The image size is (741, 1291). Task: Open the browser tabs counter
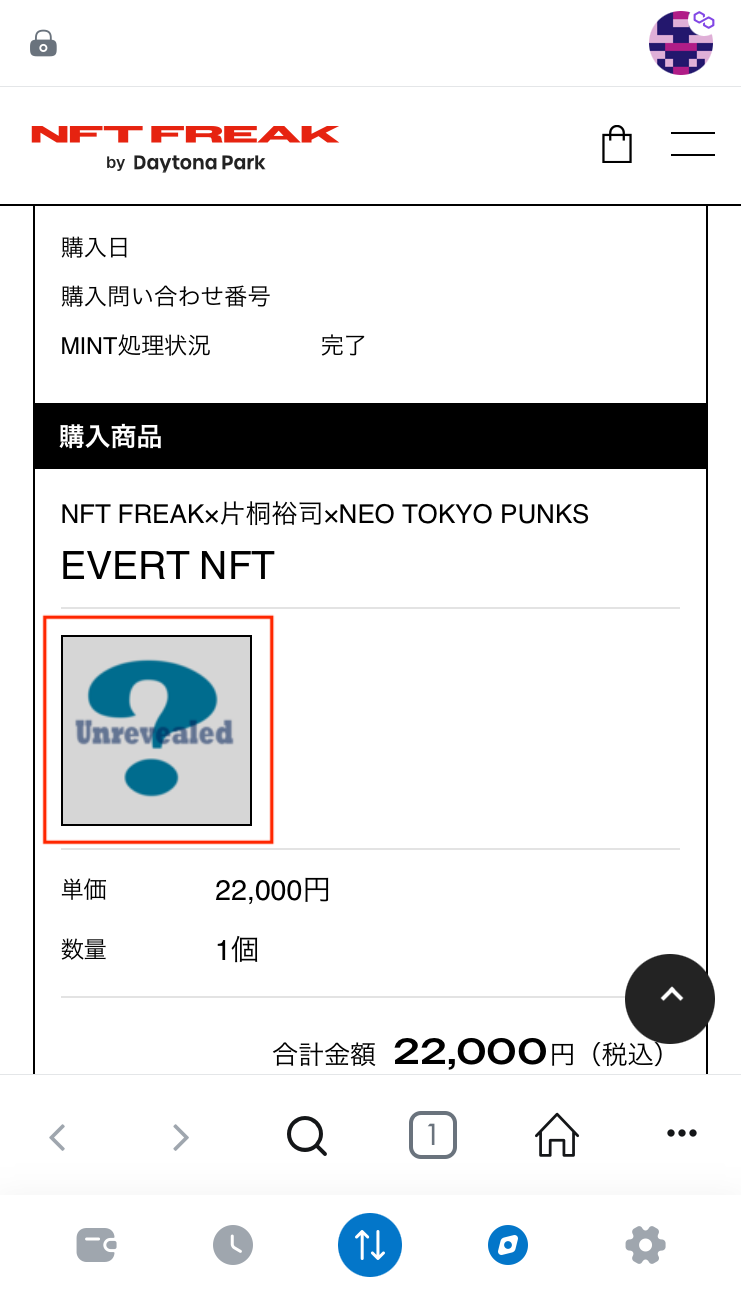[x=432, y=1135]
